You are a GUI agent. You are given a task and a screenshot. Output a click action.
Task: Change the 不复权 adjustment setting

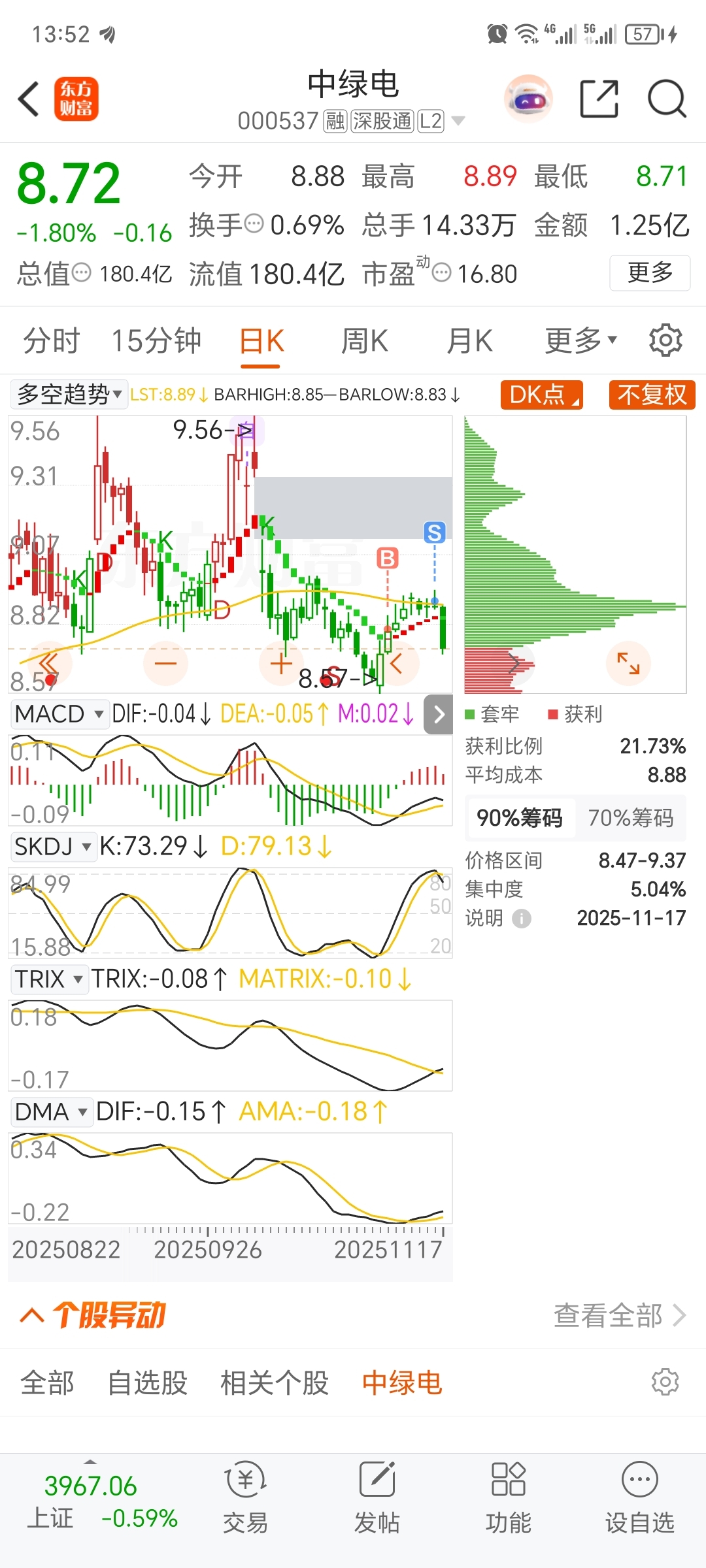click(x=652, y=395)
